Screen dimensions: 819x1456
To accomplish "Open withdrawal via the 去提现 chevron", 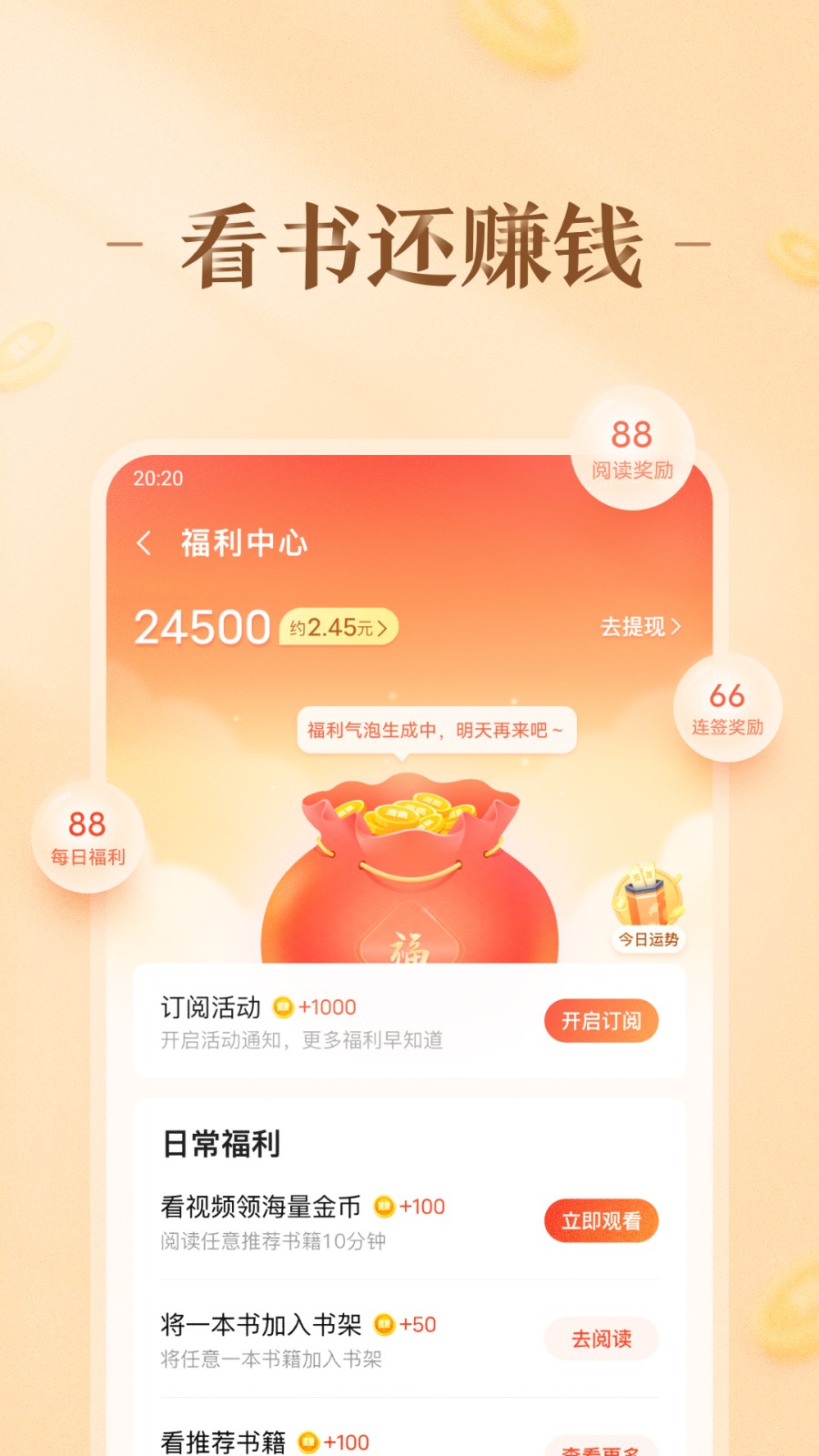I will coord(640,626).
